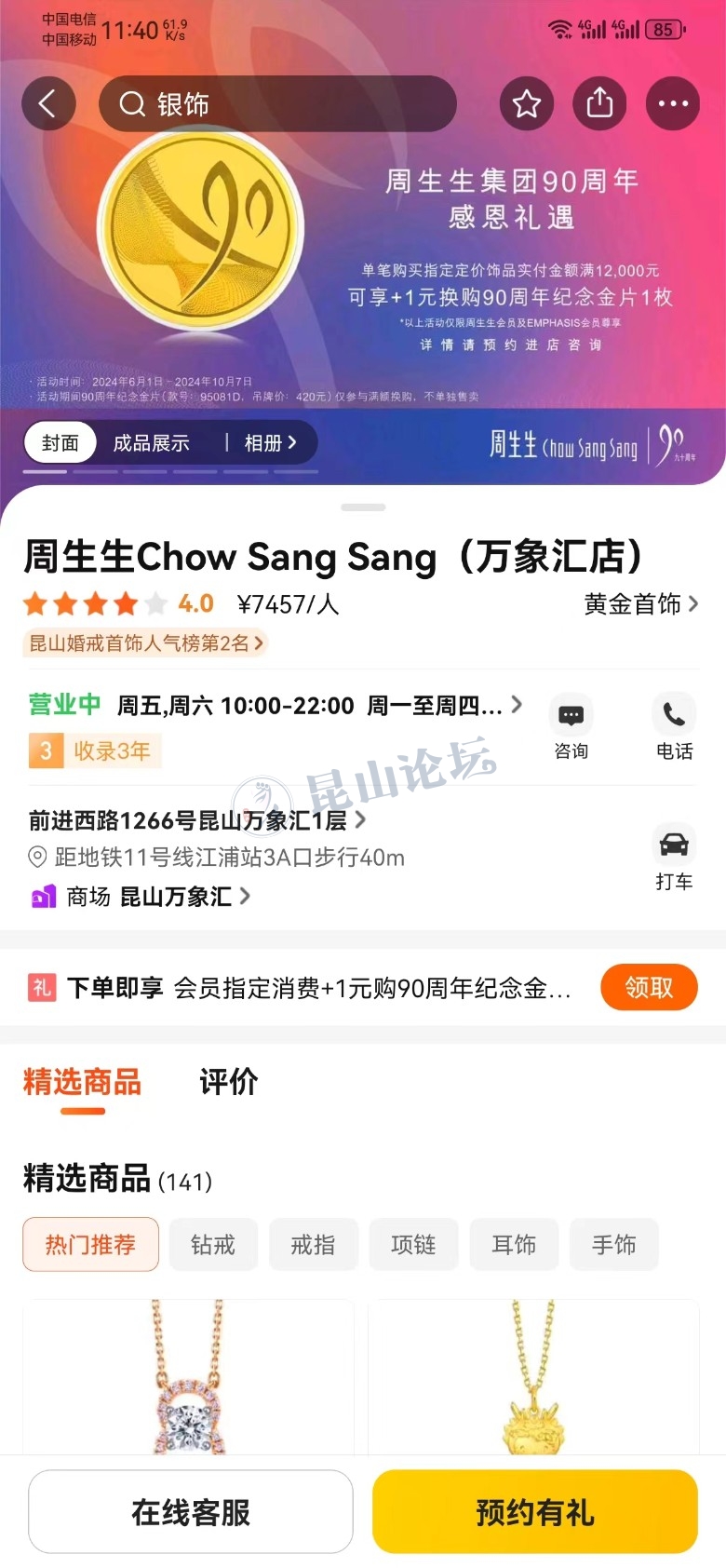Tap 咨询 to message the store
This screenshot has height=1568, width=726.
pos(571,727)
